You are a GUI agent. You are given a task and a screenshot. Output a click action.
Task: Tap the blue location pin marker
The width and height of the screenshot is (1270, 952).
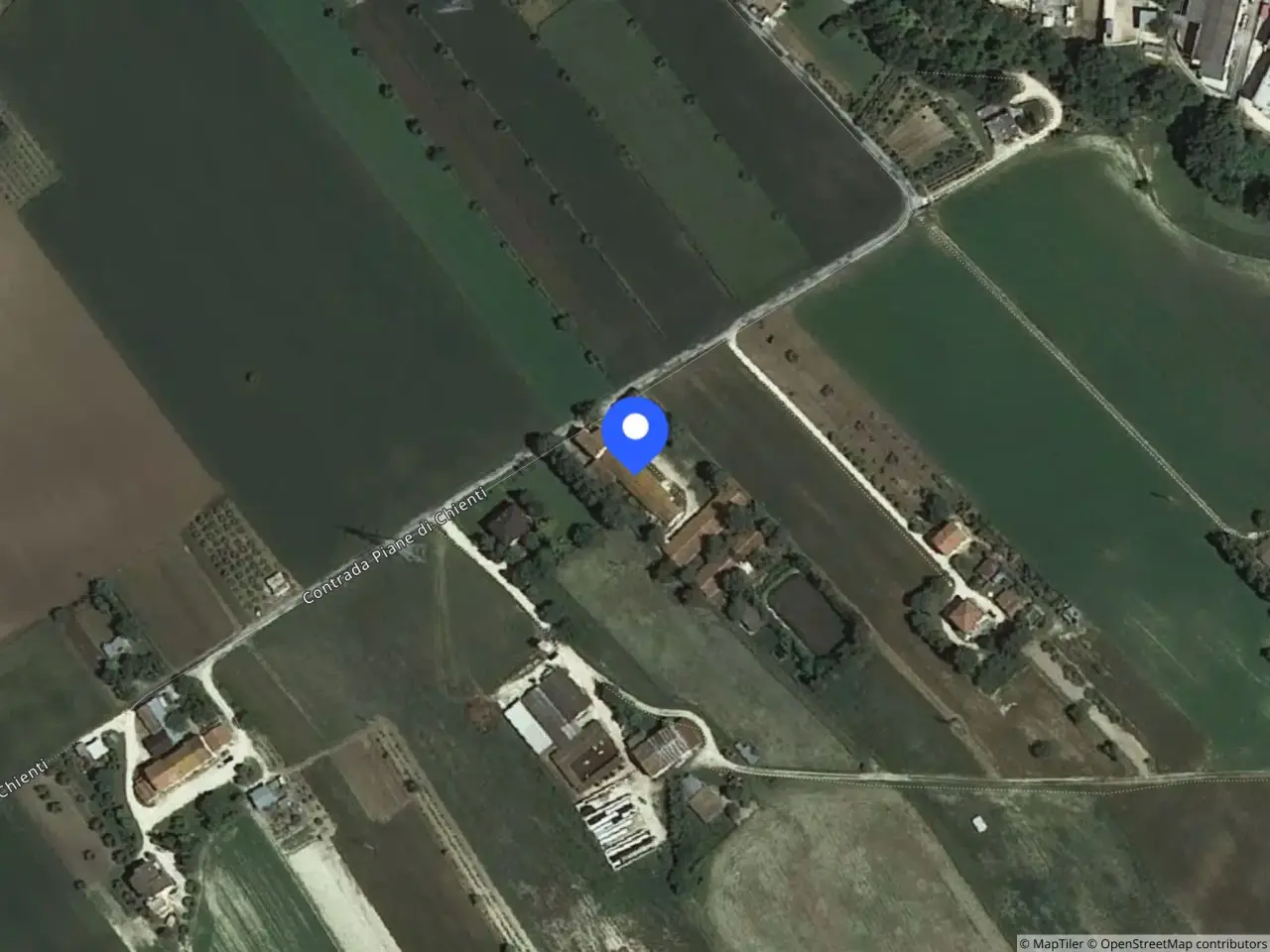click(635, 431)
